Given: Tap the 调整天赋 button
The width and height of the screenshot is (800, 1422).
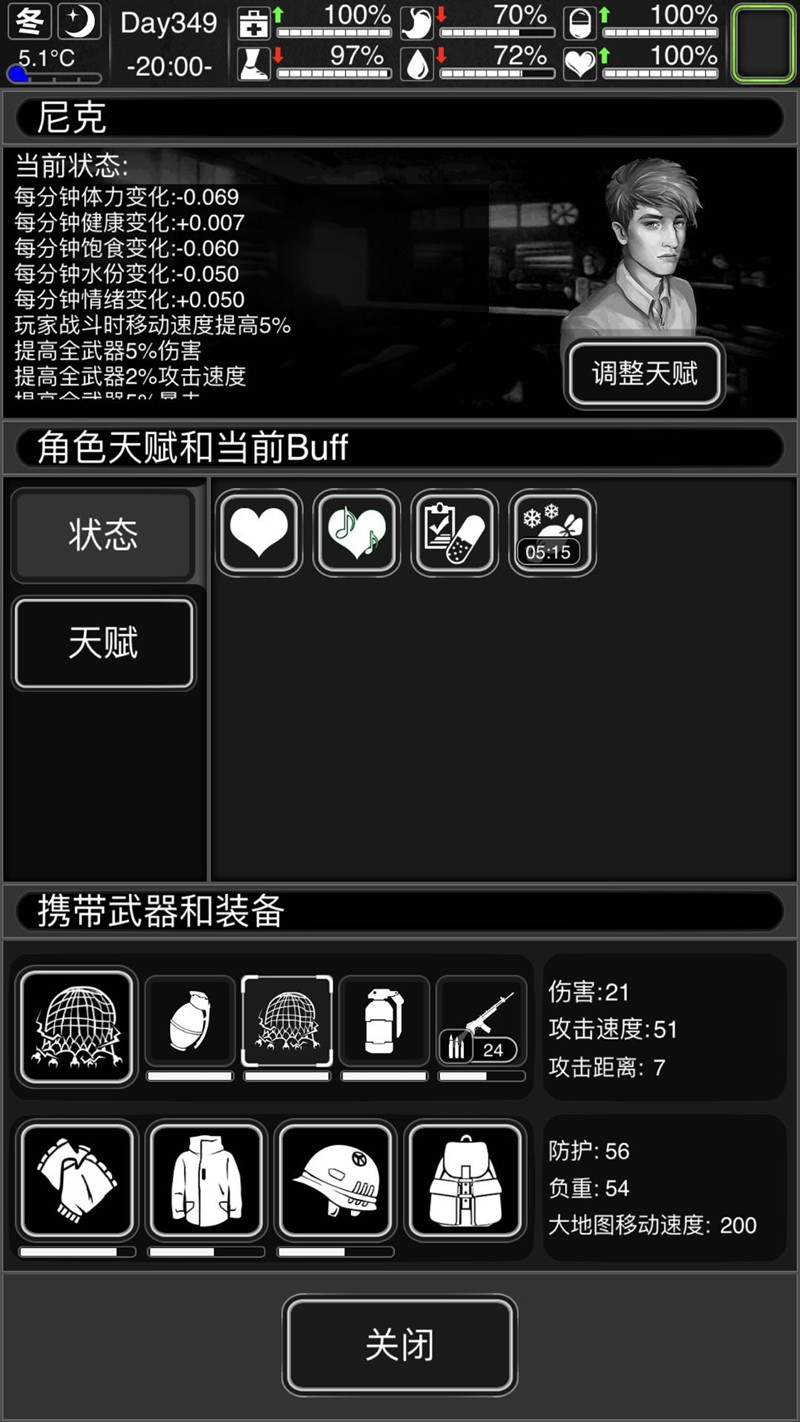Looking at the screenshot, I should click(645, 375).
